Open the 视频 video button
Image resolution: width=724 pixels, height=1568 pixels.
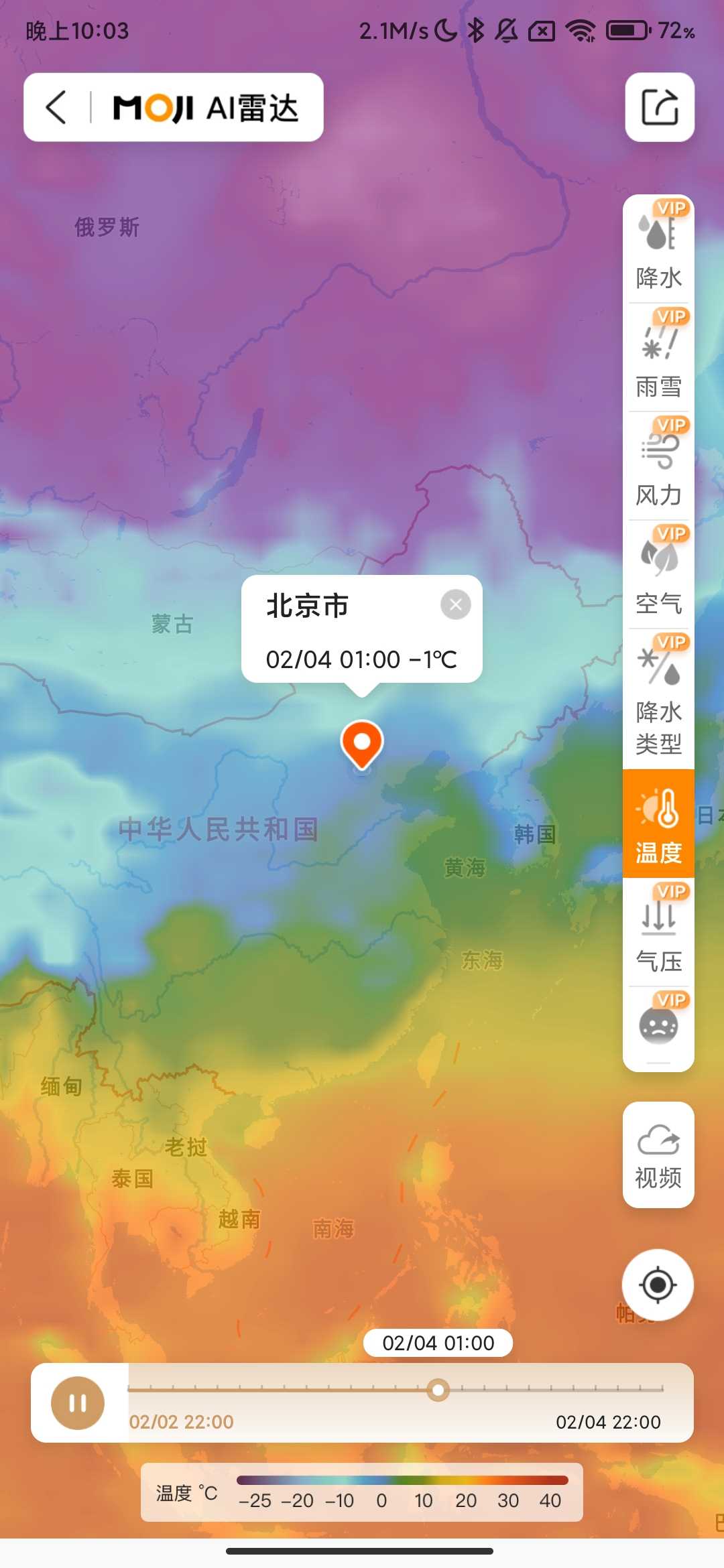[x=658, y=1155]
